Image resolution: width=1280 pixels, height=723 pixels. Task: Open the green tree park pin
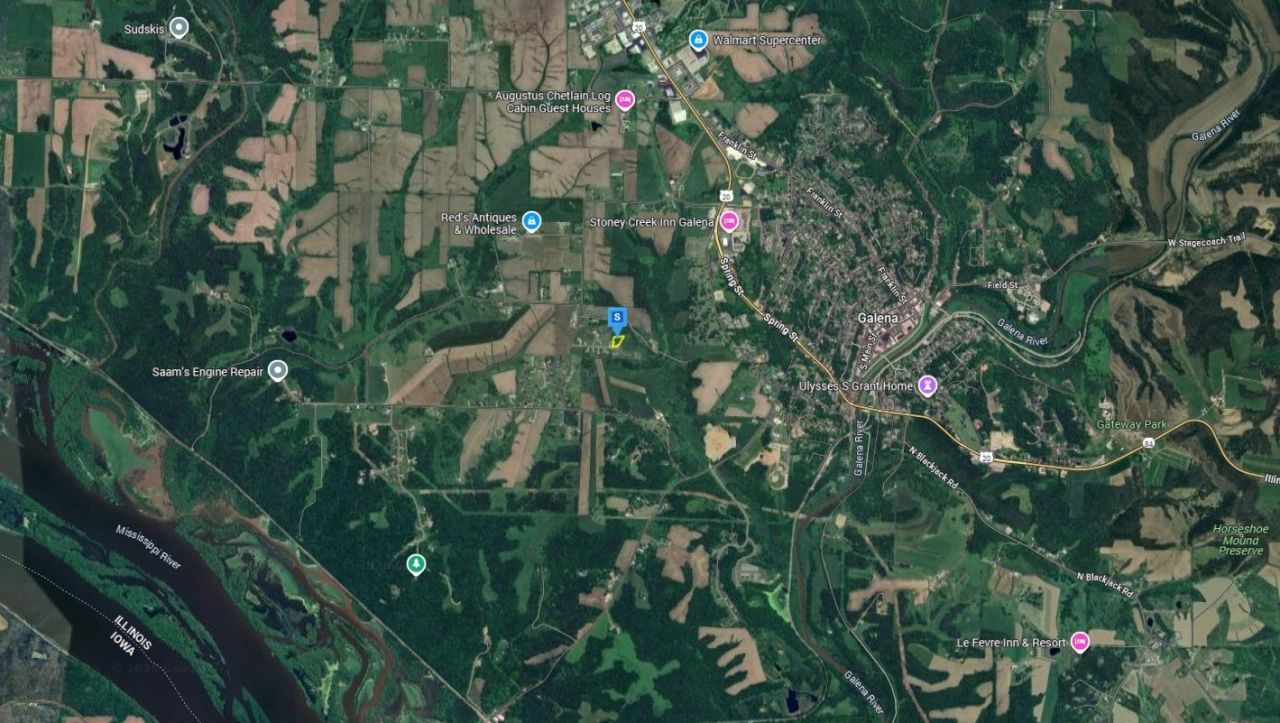click(x=416, y=565)
